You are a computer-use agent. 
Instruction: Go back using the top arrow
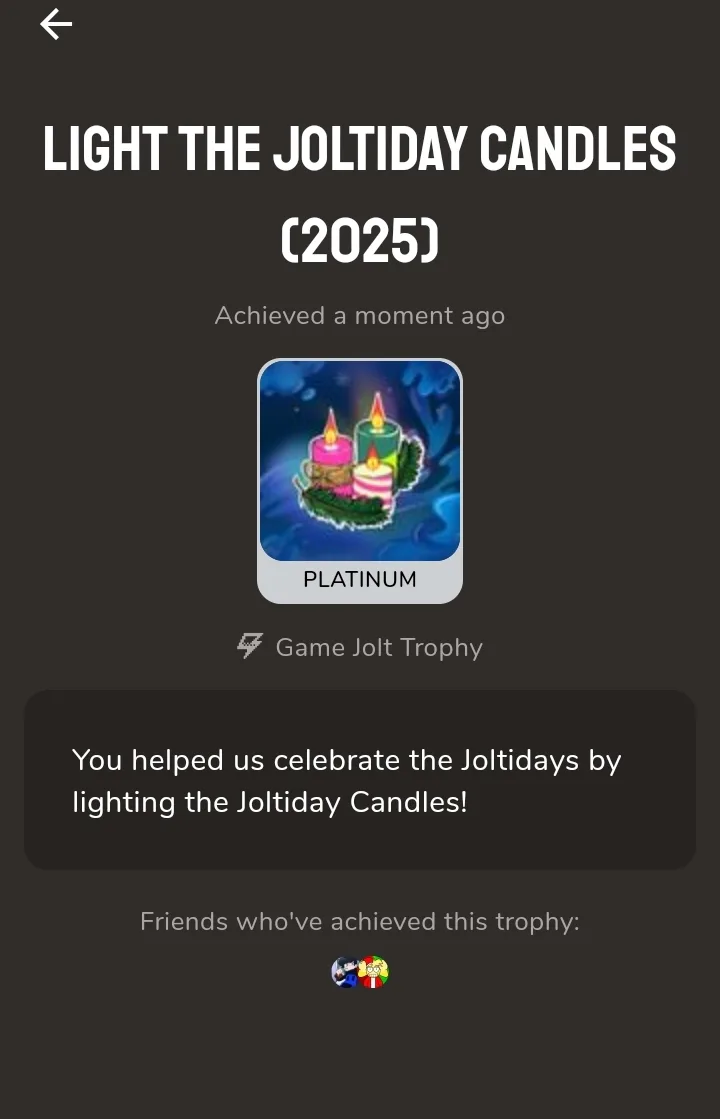click(56, 25)
